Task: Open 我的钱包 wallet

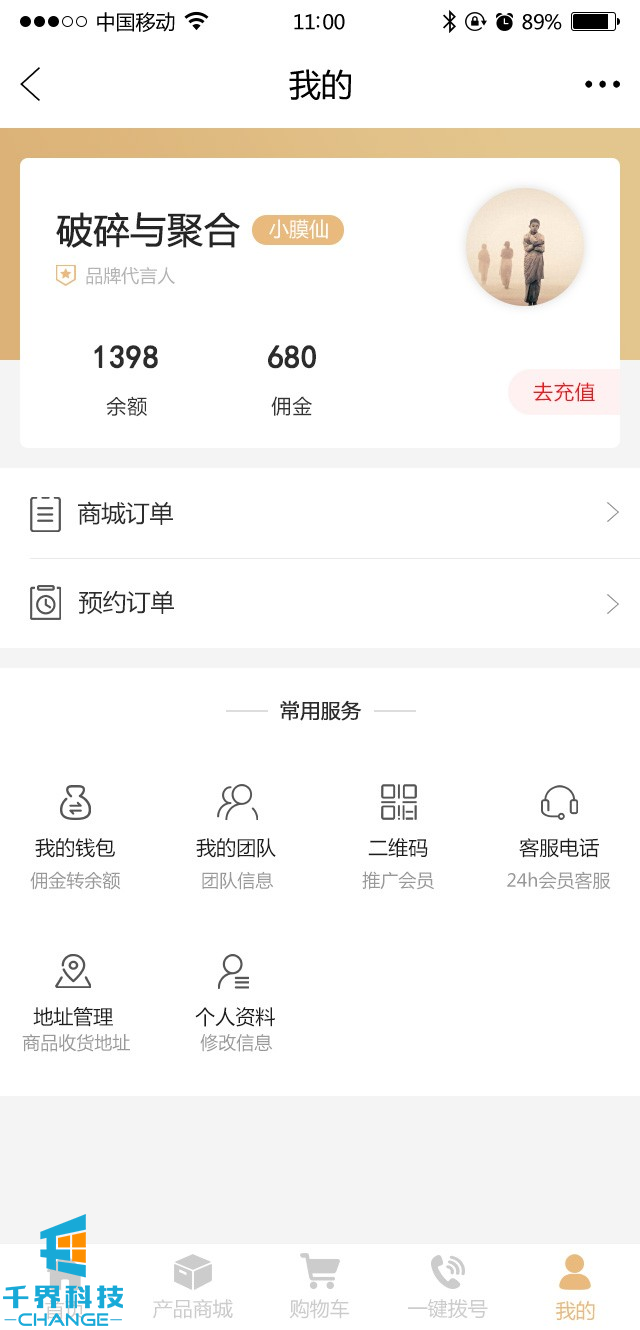Action: [x=75, y=835]
